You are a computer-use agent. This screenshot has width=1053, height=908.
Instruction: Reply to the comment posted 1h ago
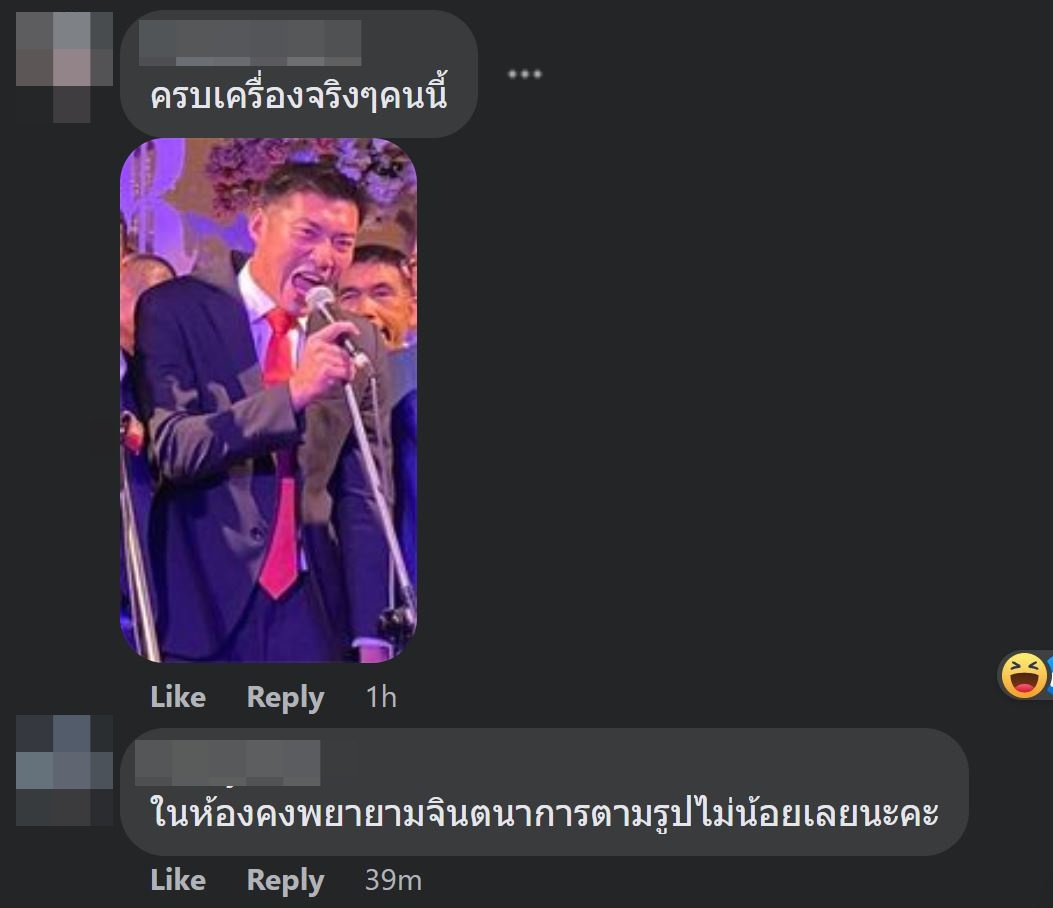click(x=285, y=697)
